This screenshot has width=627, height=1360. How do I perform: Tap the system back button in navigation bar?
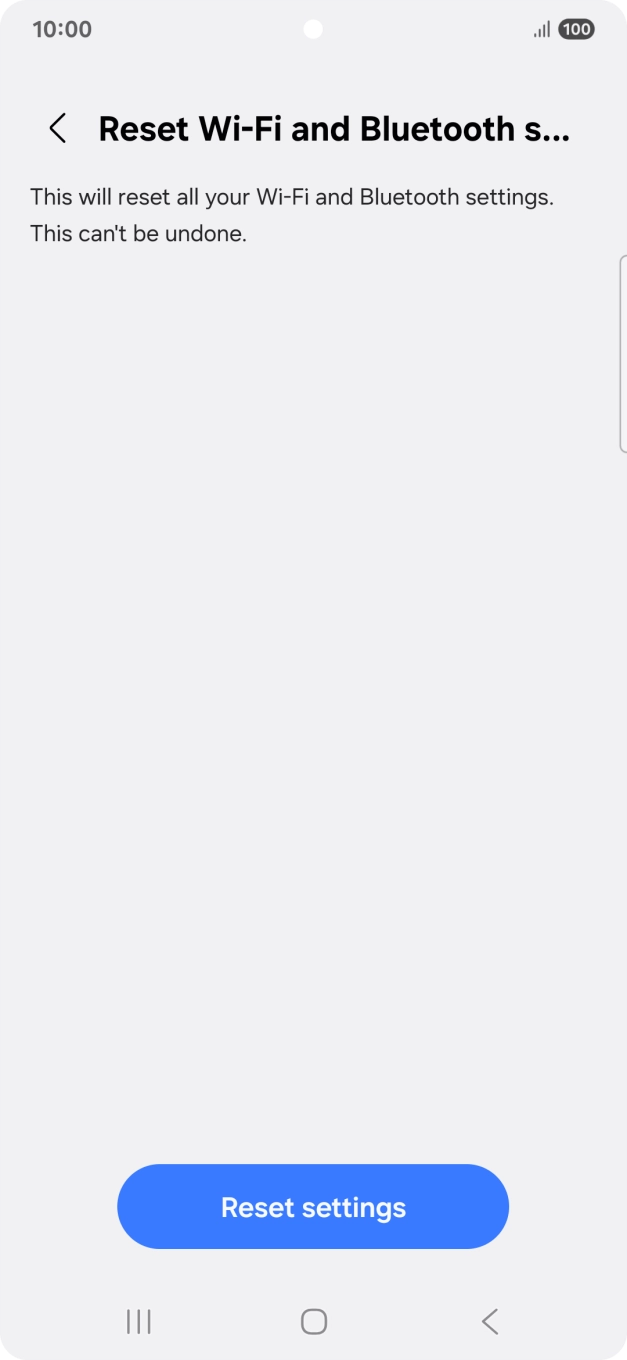[489, 1321]
